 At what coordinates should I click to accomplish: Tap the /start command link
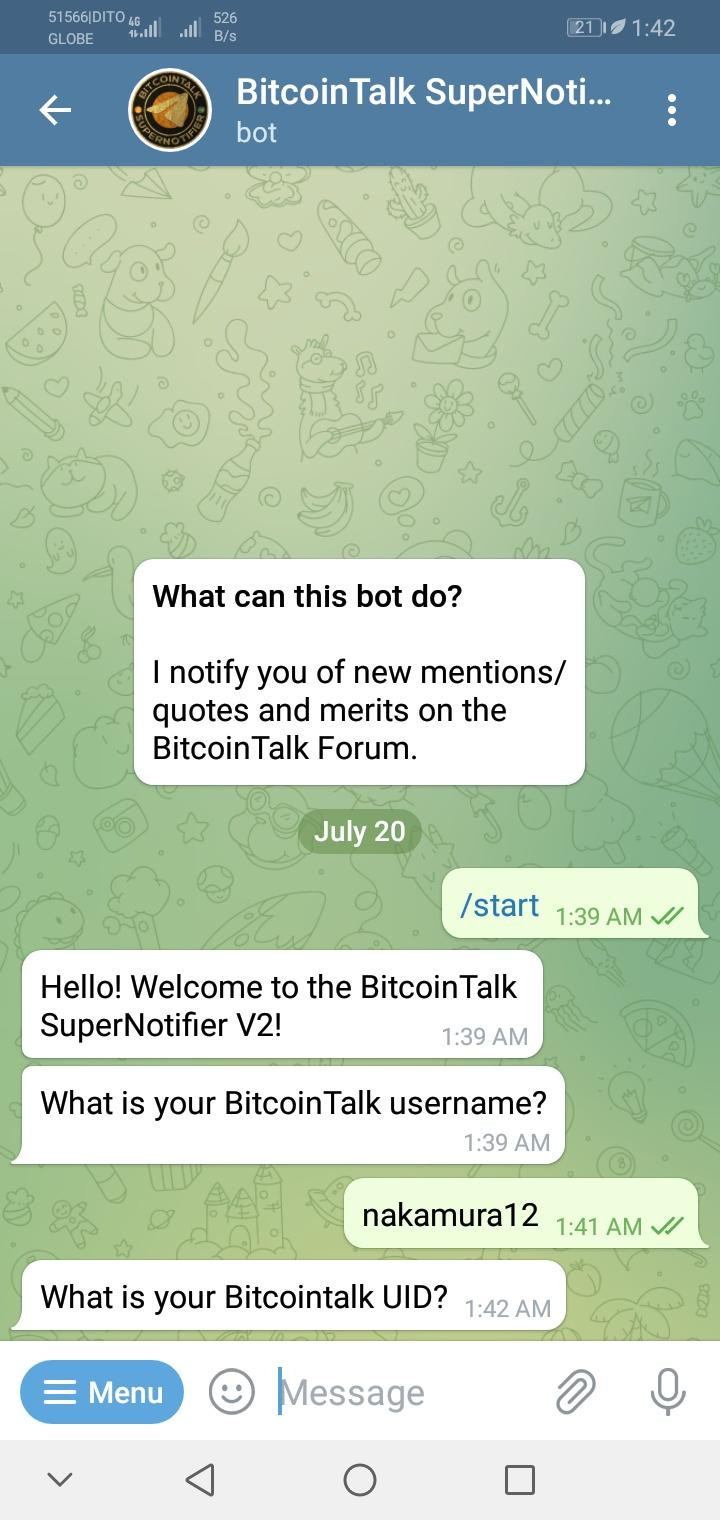click(x=499, y=905)
